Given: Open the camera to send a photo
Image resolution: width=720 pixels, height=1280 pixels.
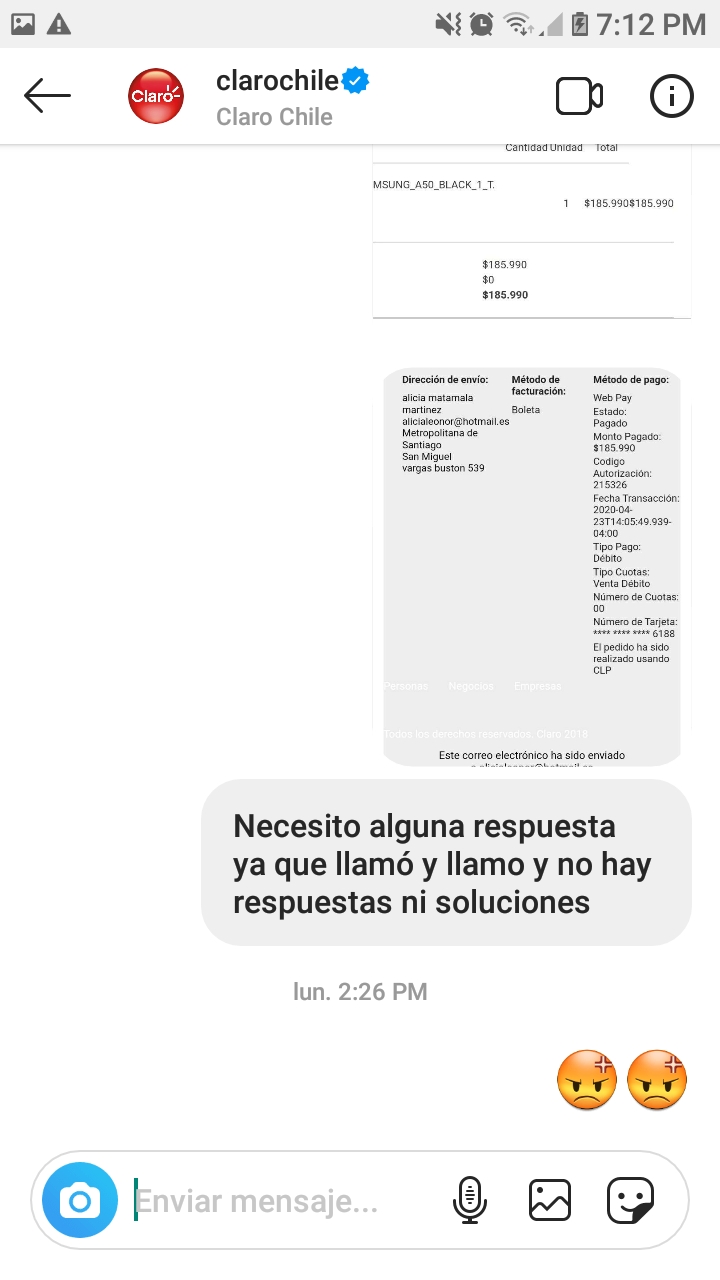Looking at the screenshot, I should click(80, 1200).
